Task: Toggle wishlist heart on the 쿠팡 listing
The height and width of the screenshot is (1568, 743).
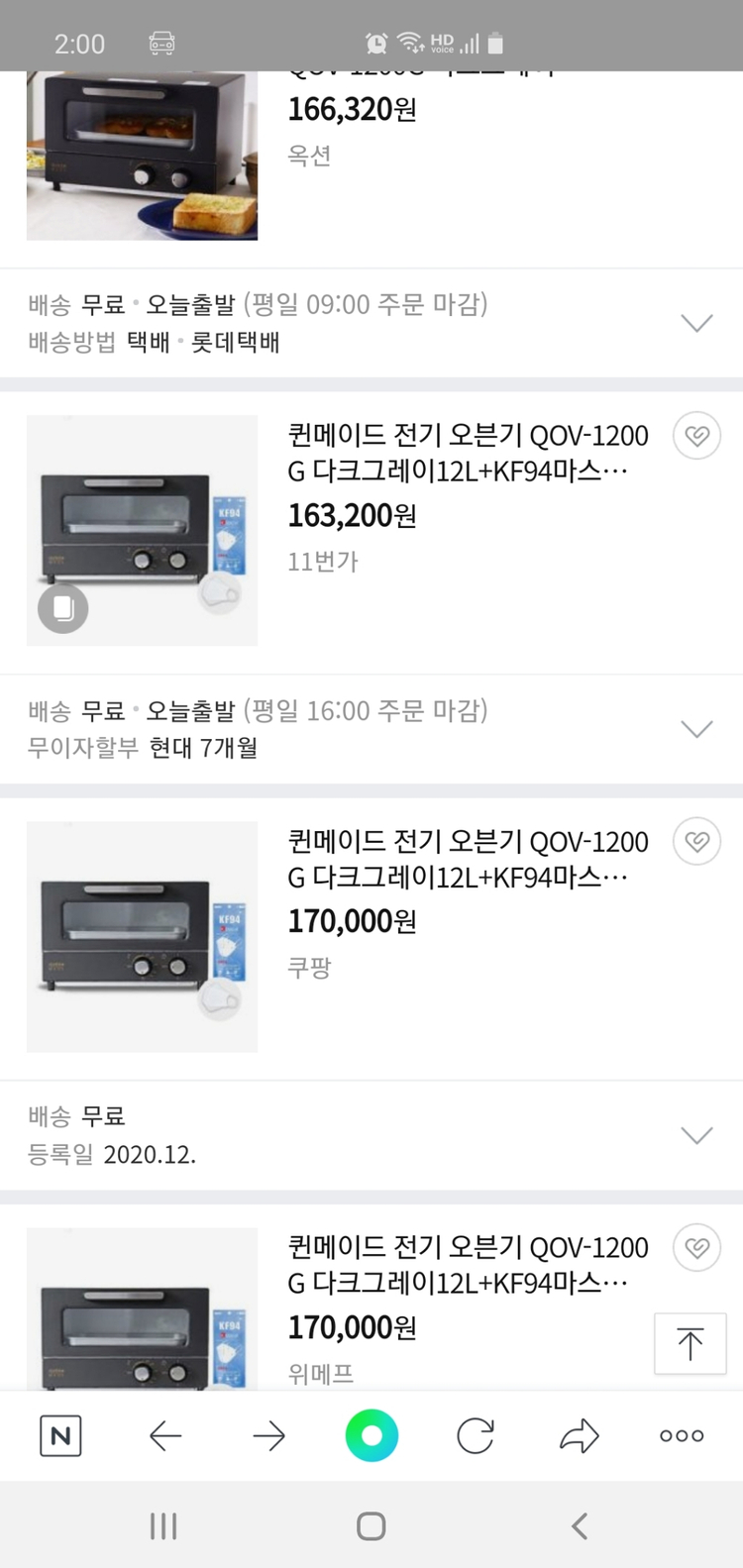Action: point(696,841)
